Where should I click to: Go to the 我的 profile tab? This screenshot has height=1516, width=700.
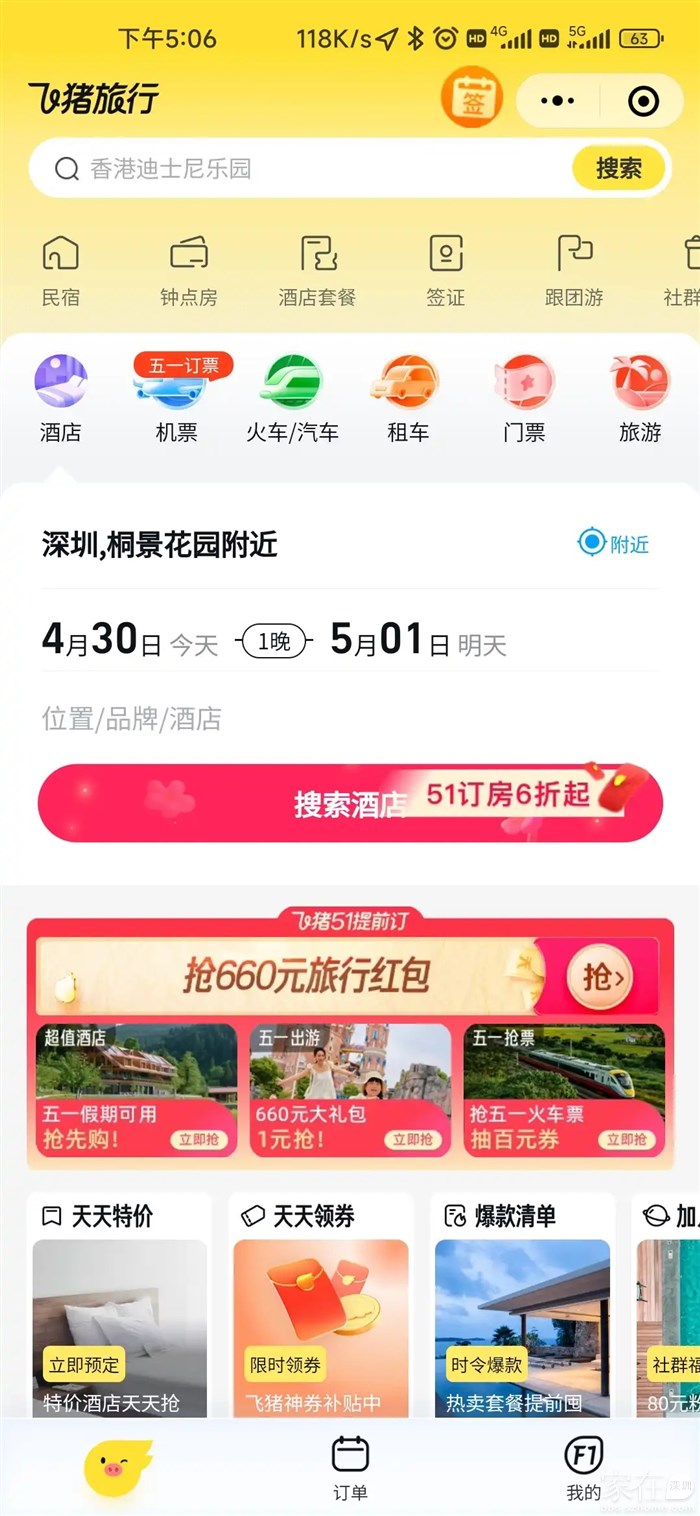(x=583, y=1467)
